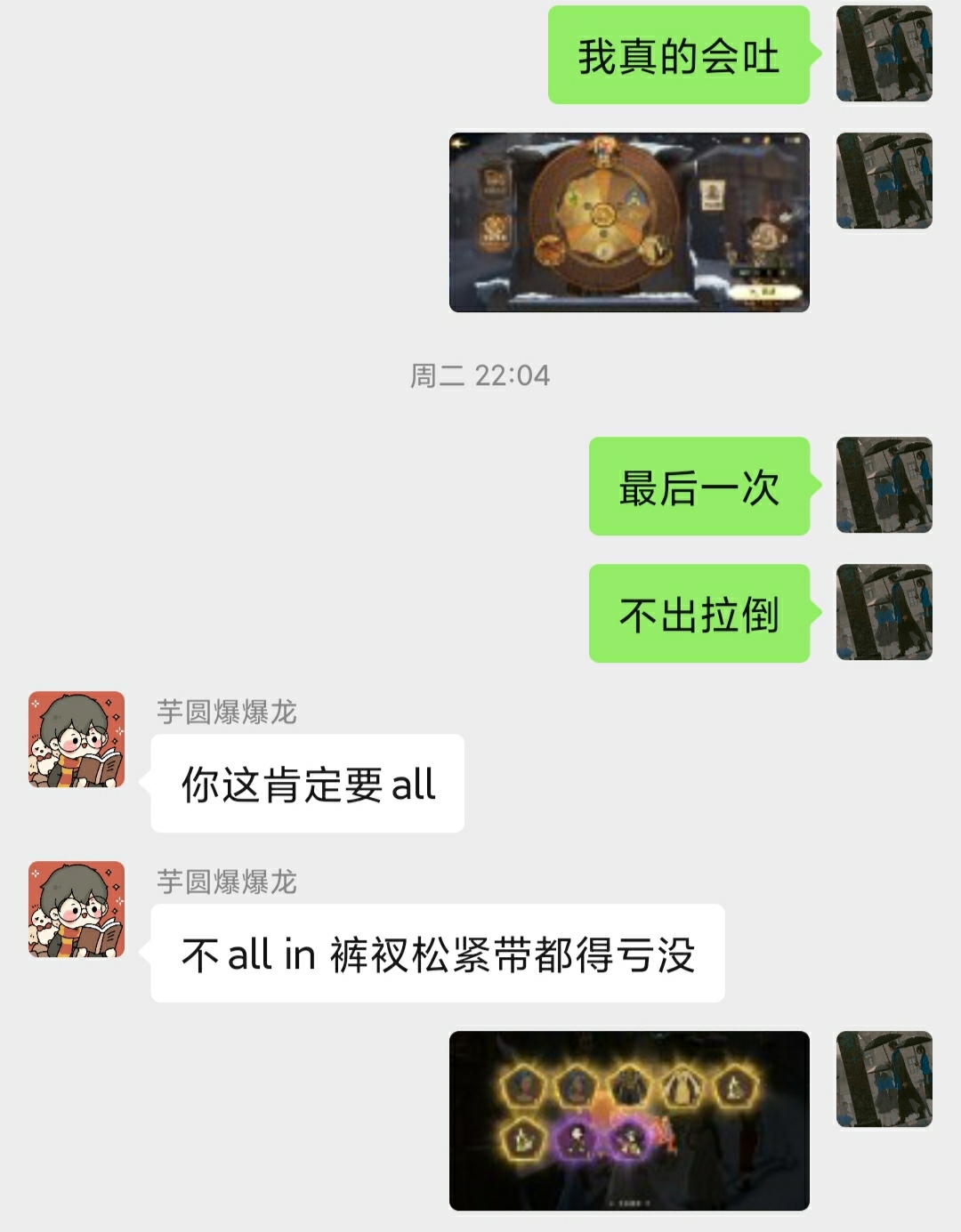961x1232 pixels.
Task: Open the glowing pentagon cards image
Action: click(629, 1120)
